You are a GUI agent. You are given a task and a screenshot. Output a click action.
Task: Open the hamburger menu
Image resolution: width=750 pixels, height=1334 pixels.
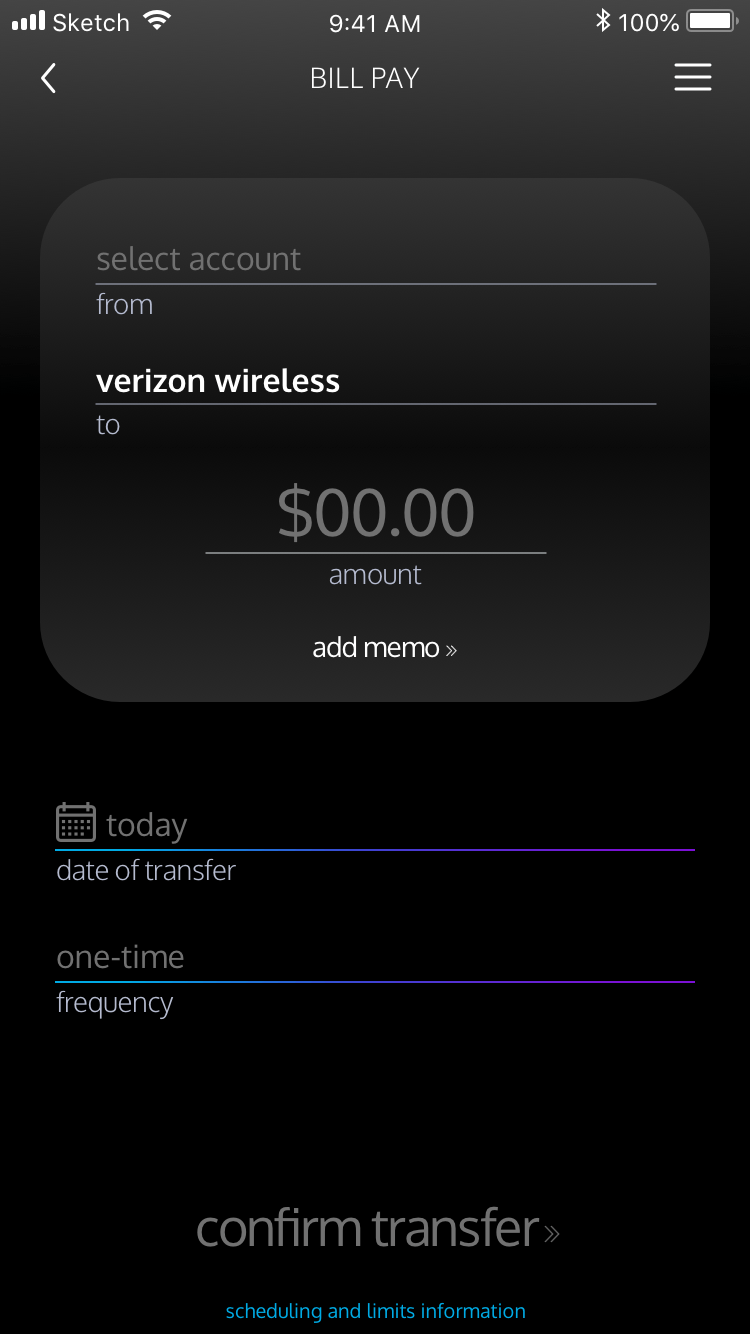[692, 78]
